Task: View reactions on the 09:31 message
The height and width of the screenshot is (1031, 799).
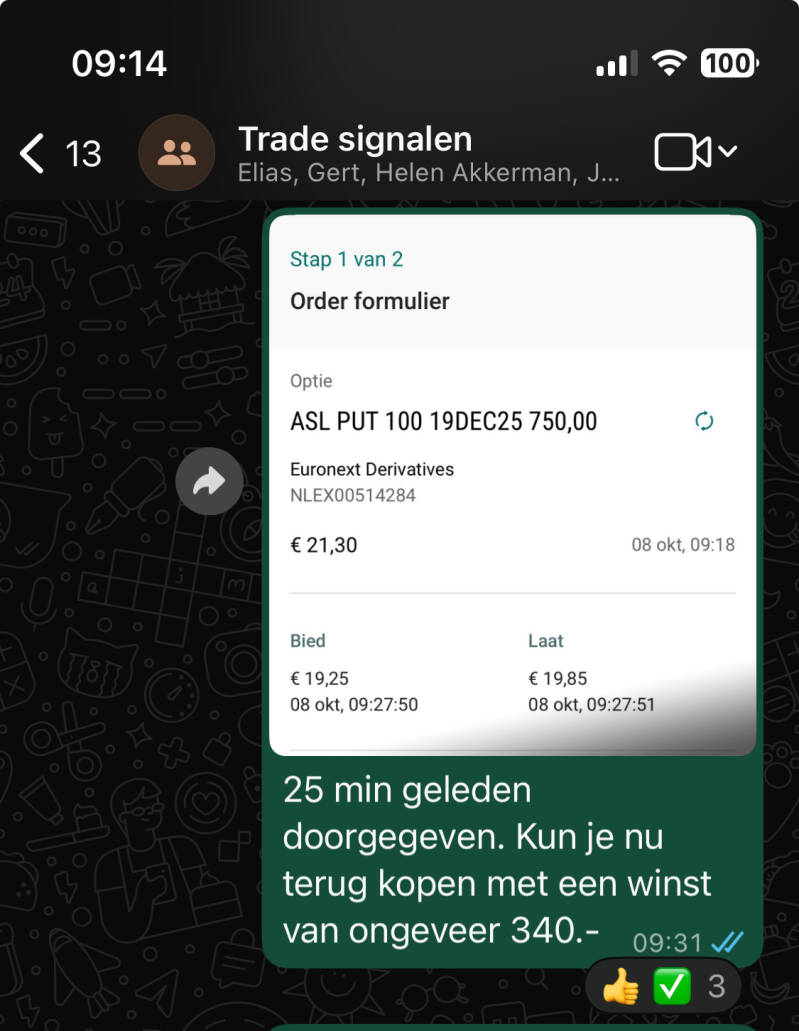Action: [x=662, y=987]
